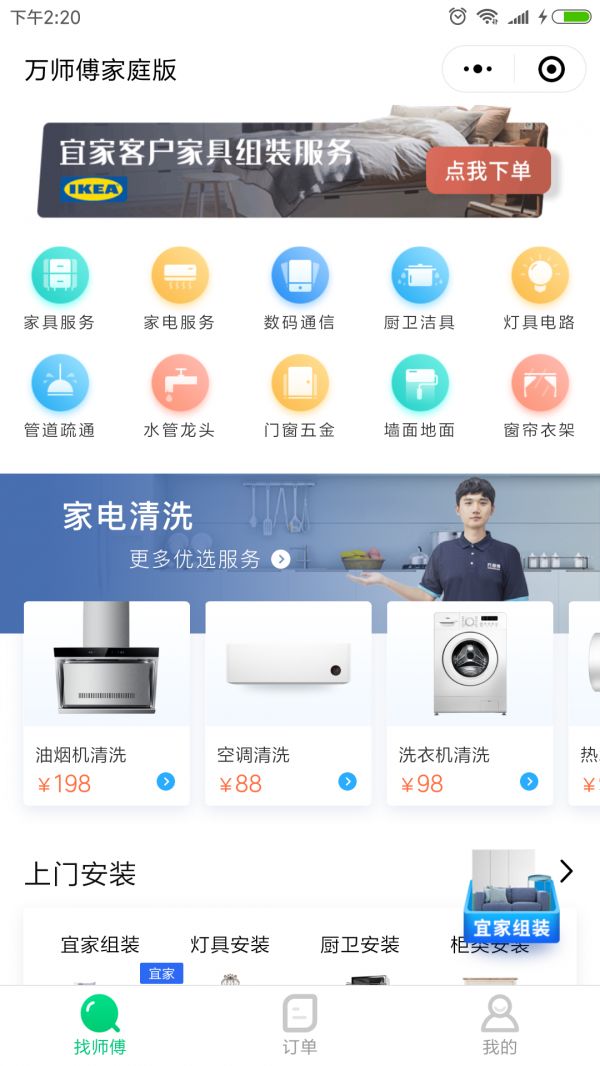Open the mini program more options menu
Image resolution: width=600 pixels, height=1066 pixels.
(x=478, y=69)
